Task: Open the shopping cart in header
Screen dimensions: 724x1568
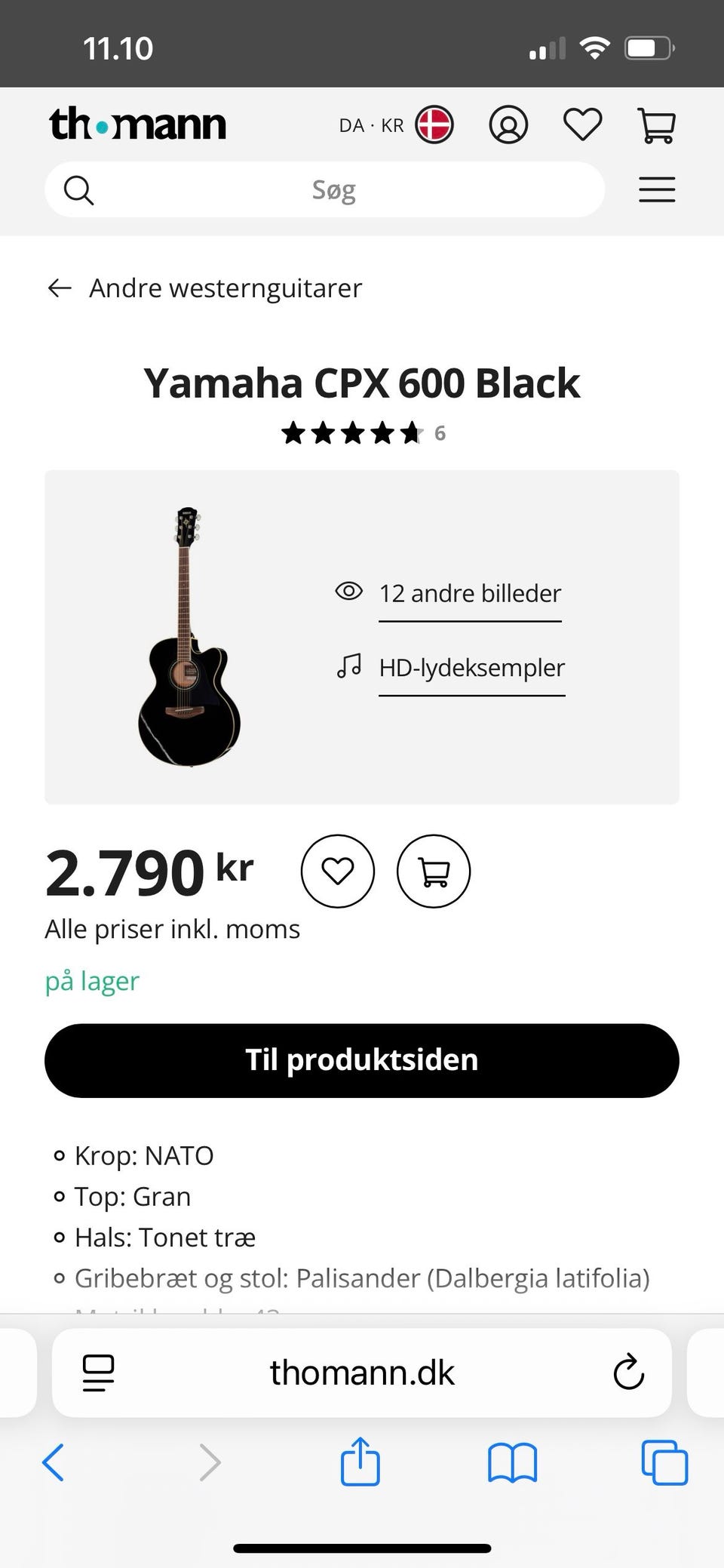Action: pyautogui.click(x=656, y=125)
